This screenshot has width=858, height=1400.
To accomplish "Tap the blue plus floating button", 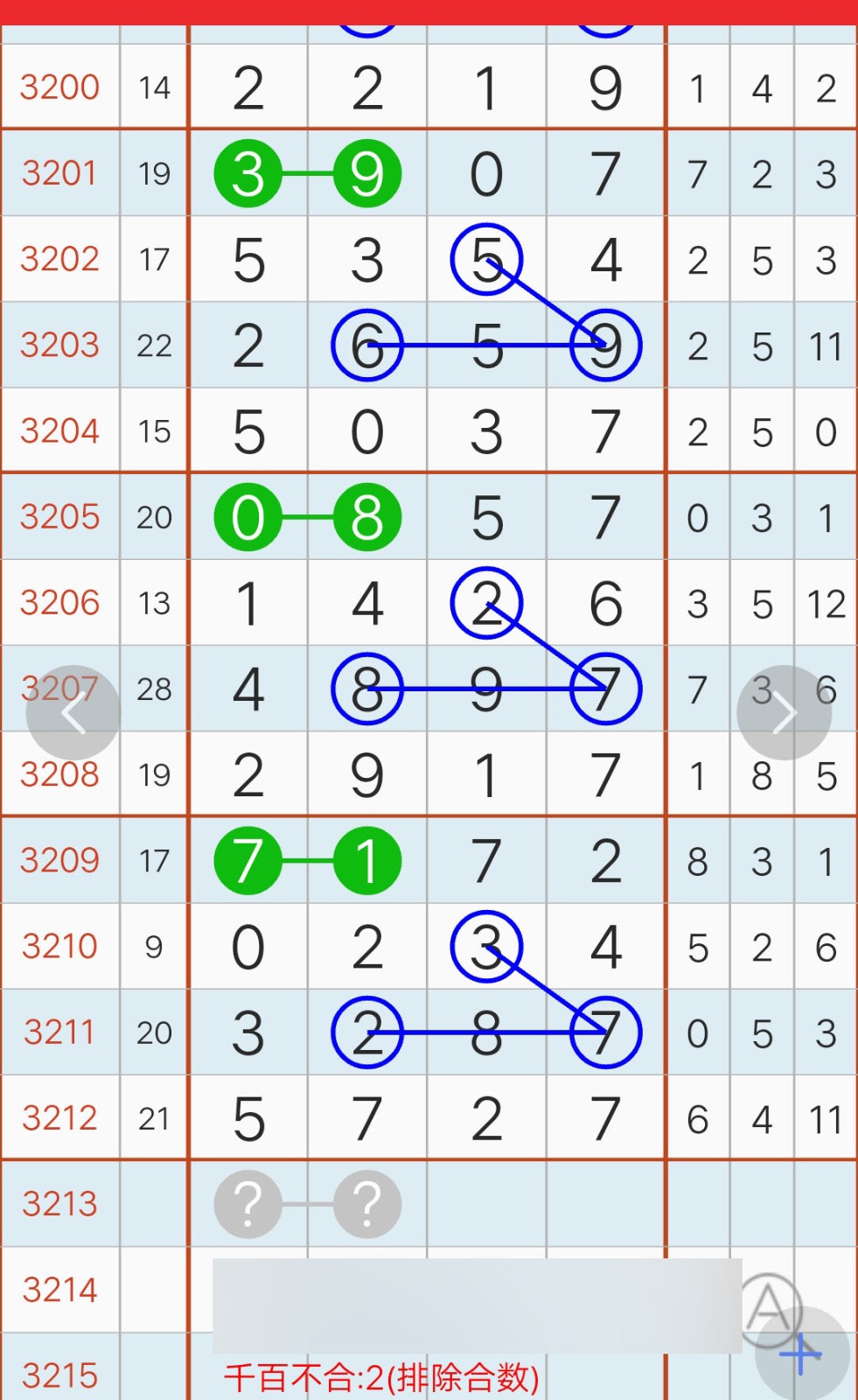I will click(x=802, y=1354).
